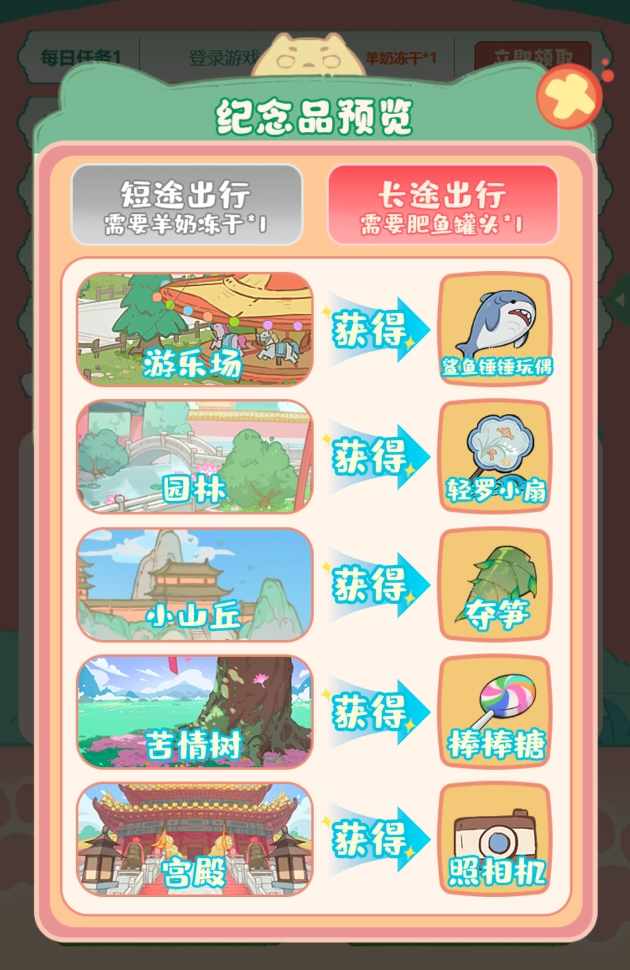Select the 宫殿 destination card

[195, 839]
